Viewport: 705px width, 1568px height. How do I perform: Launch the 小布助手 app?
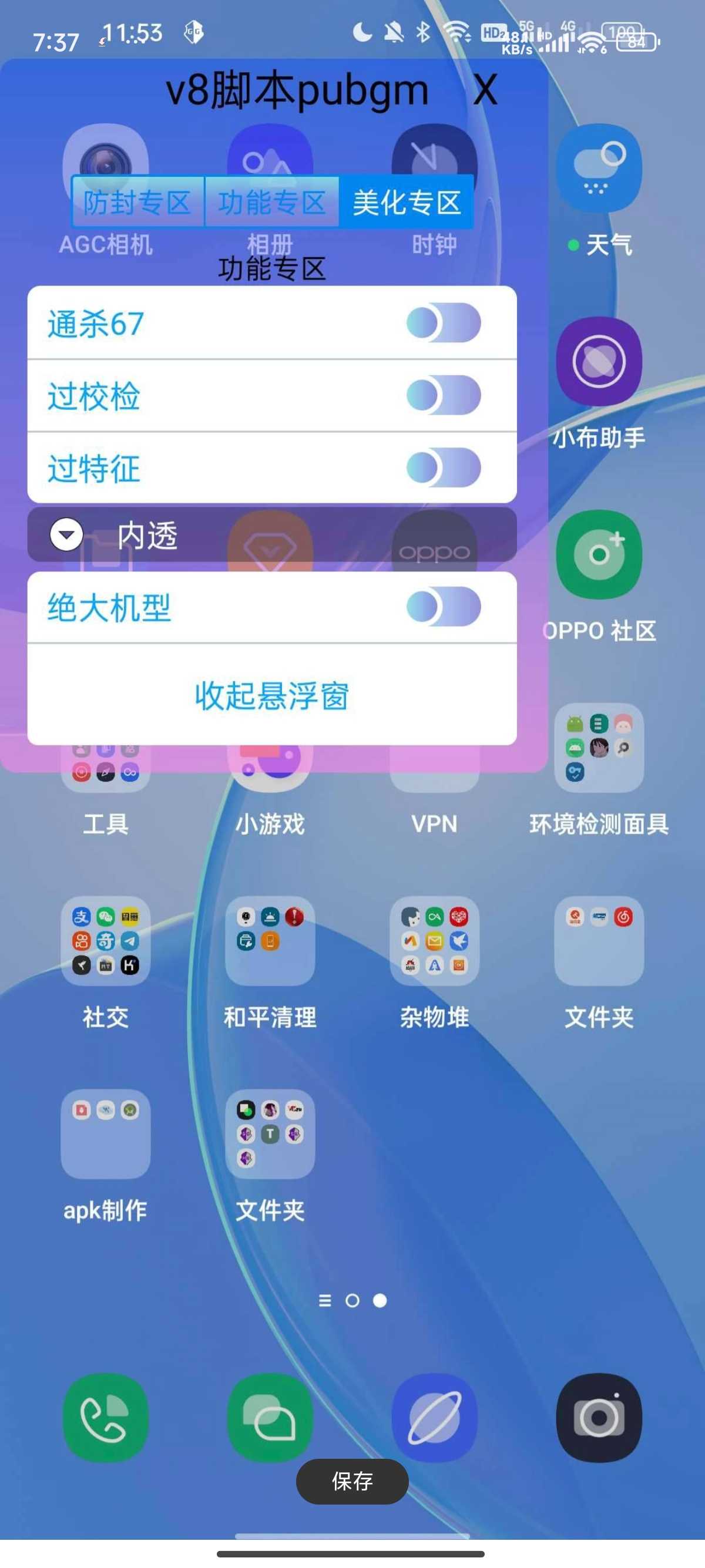(599, 362)
